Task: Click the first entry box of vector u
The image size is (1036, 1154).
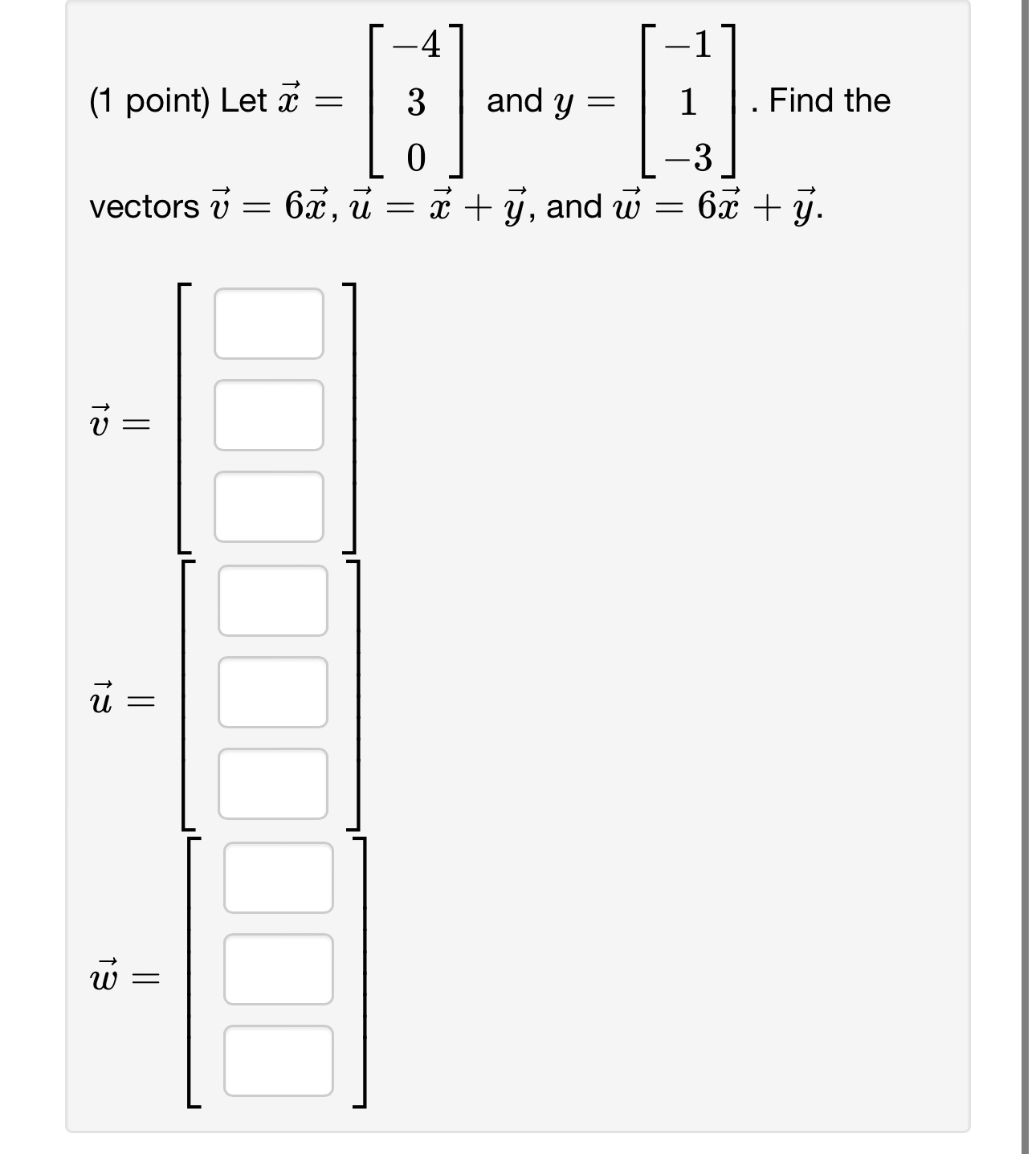Action: tap(272, 601)
